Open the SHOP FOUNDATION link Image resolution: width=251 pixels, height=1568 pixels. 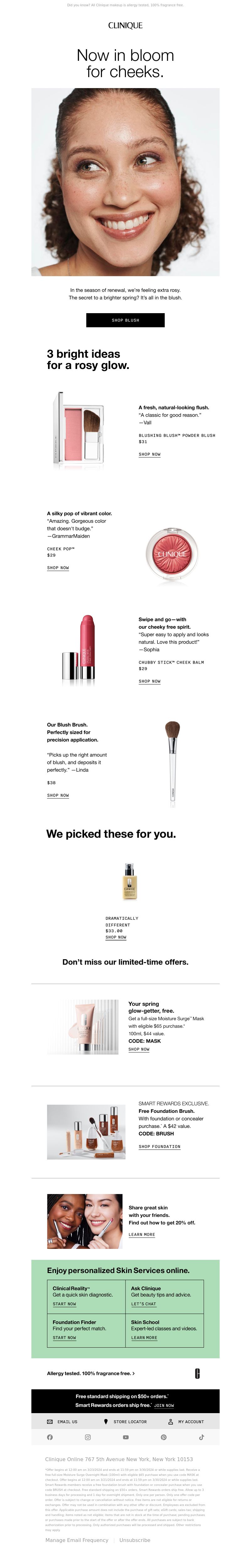point(159,1146)
